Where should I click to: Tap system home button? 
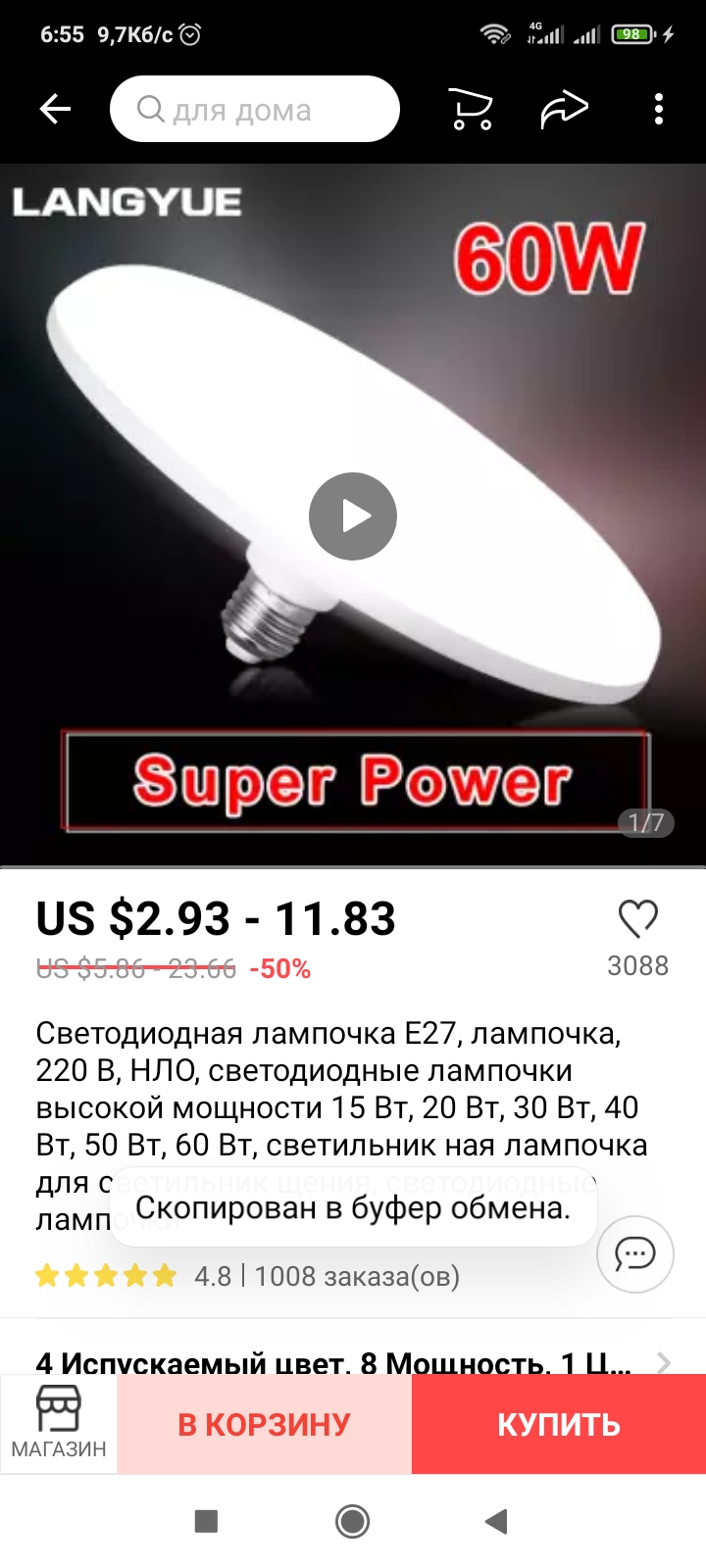pos(353,1521)
